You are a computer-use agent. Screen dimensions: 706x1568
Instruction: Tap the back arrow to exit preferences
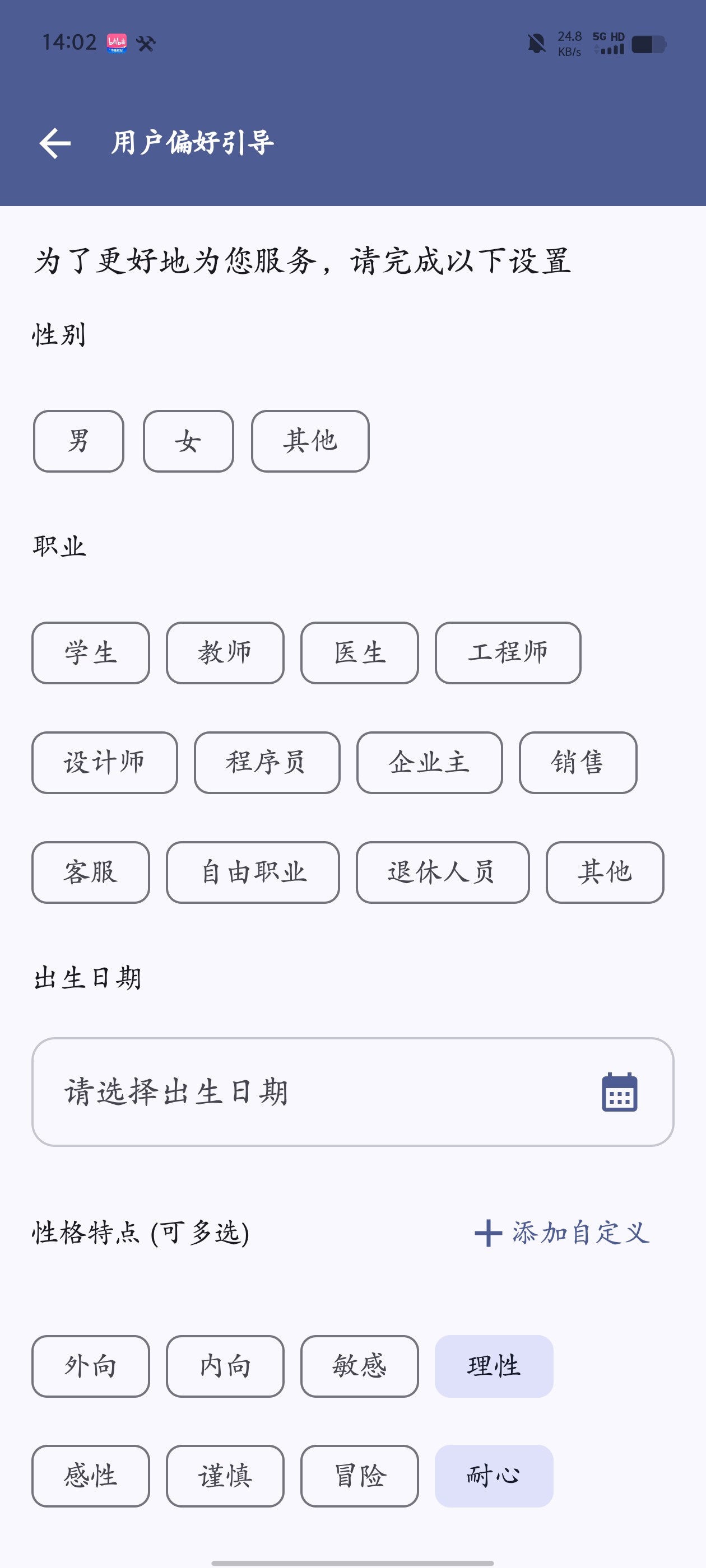pos(54,144)
